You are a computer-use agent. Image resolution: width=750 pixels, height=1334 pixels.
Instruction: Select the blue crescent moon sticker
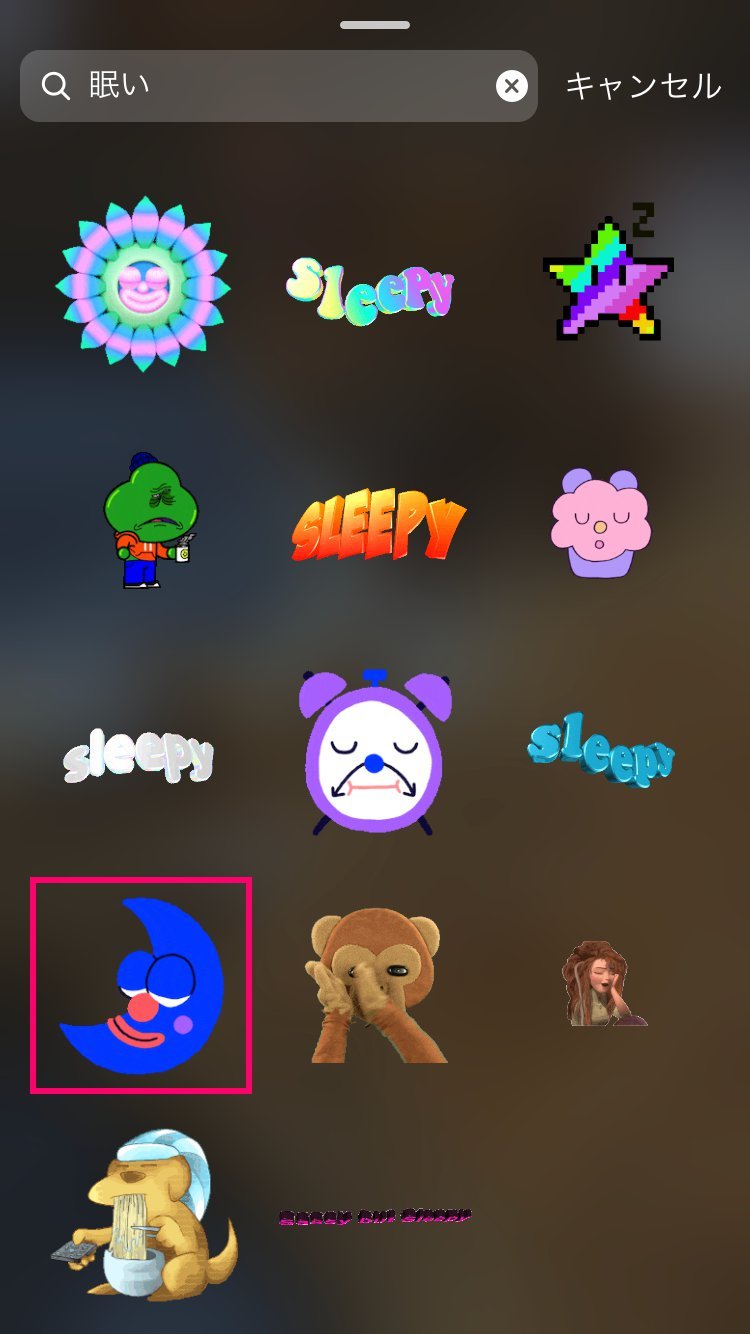pos(141,985)
